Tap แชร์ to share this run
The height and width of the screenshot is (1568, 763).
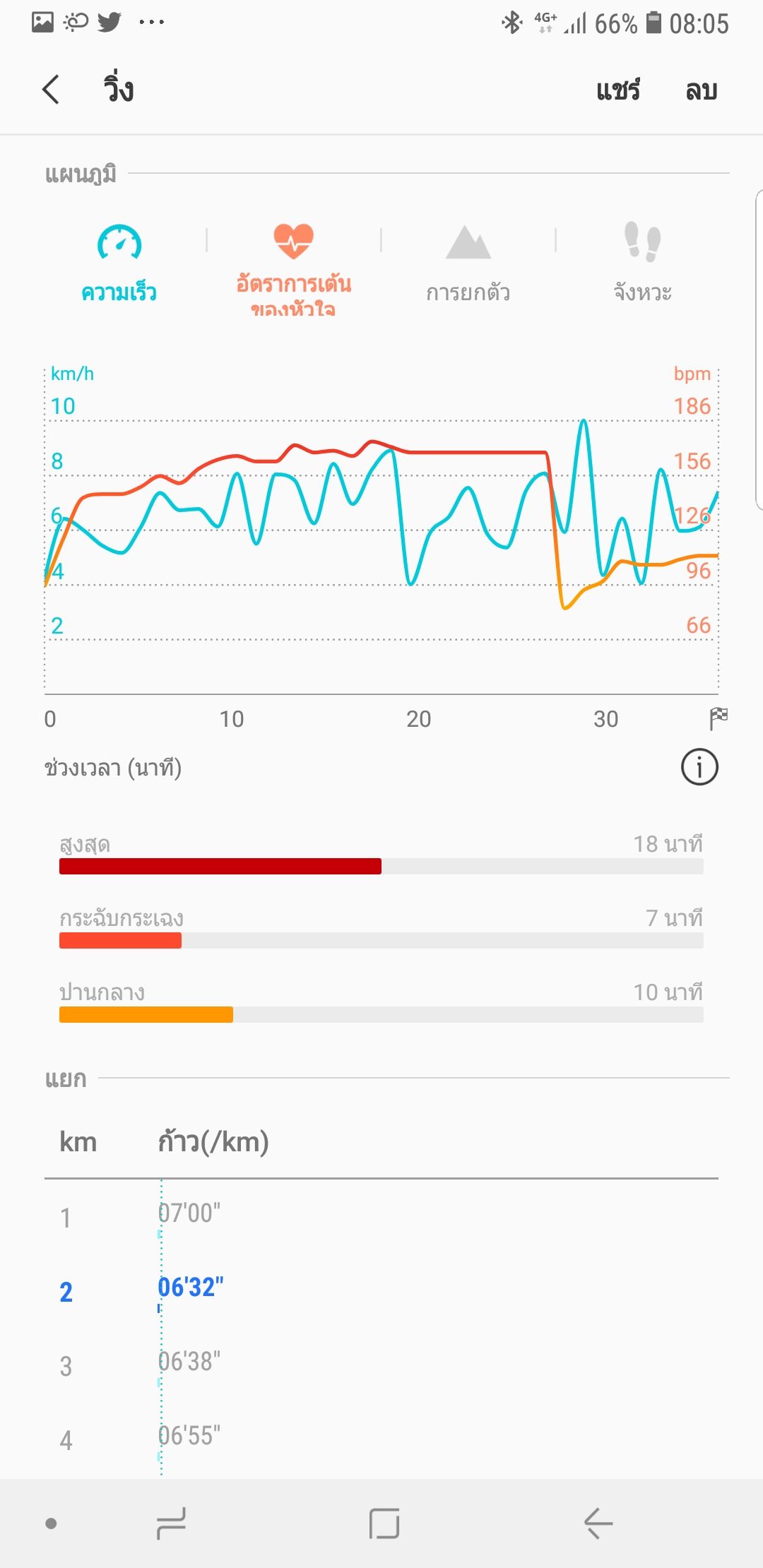617,90
